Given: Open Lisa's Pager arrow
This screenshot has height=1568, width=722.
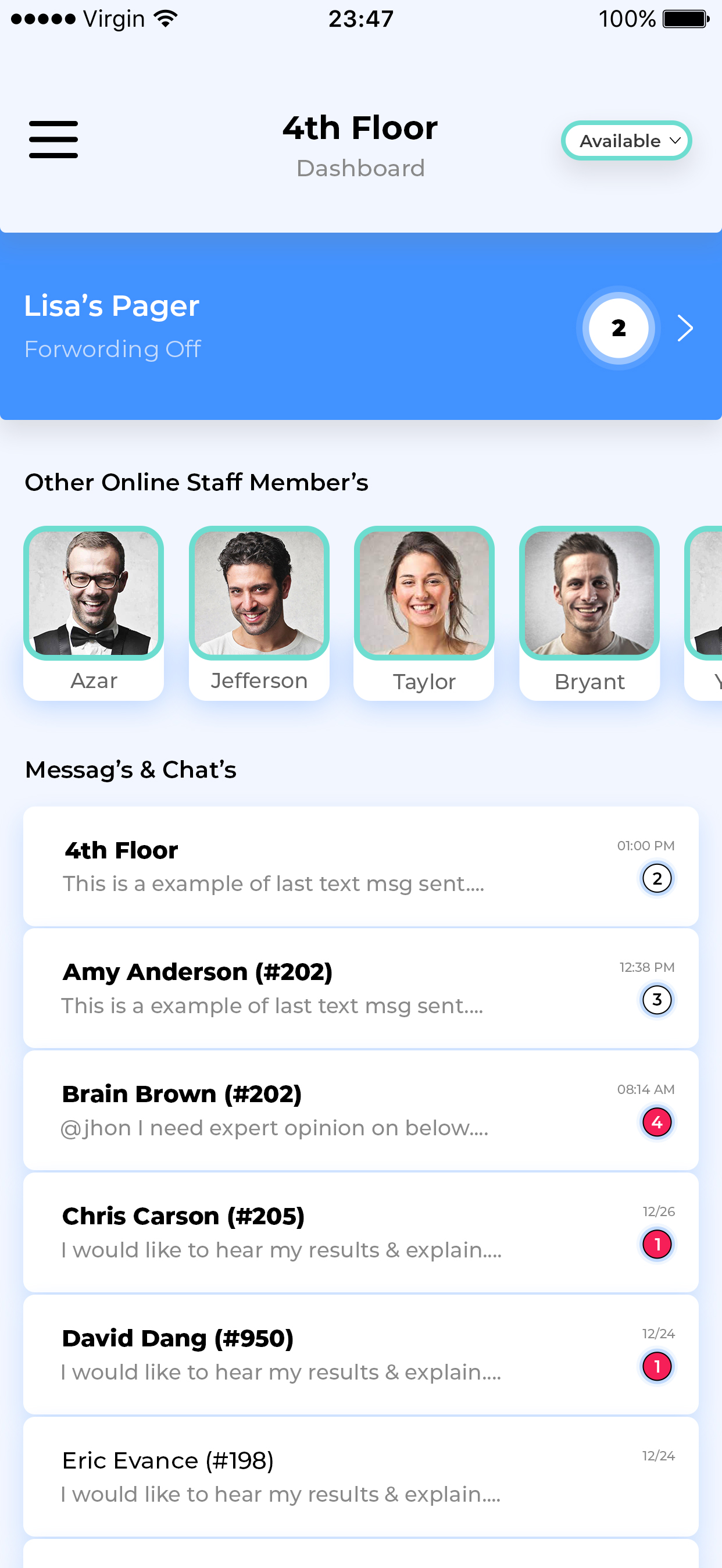Looking at the screenshot, I should click(x=685, y=328).
